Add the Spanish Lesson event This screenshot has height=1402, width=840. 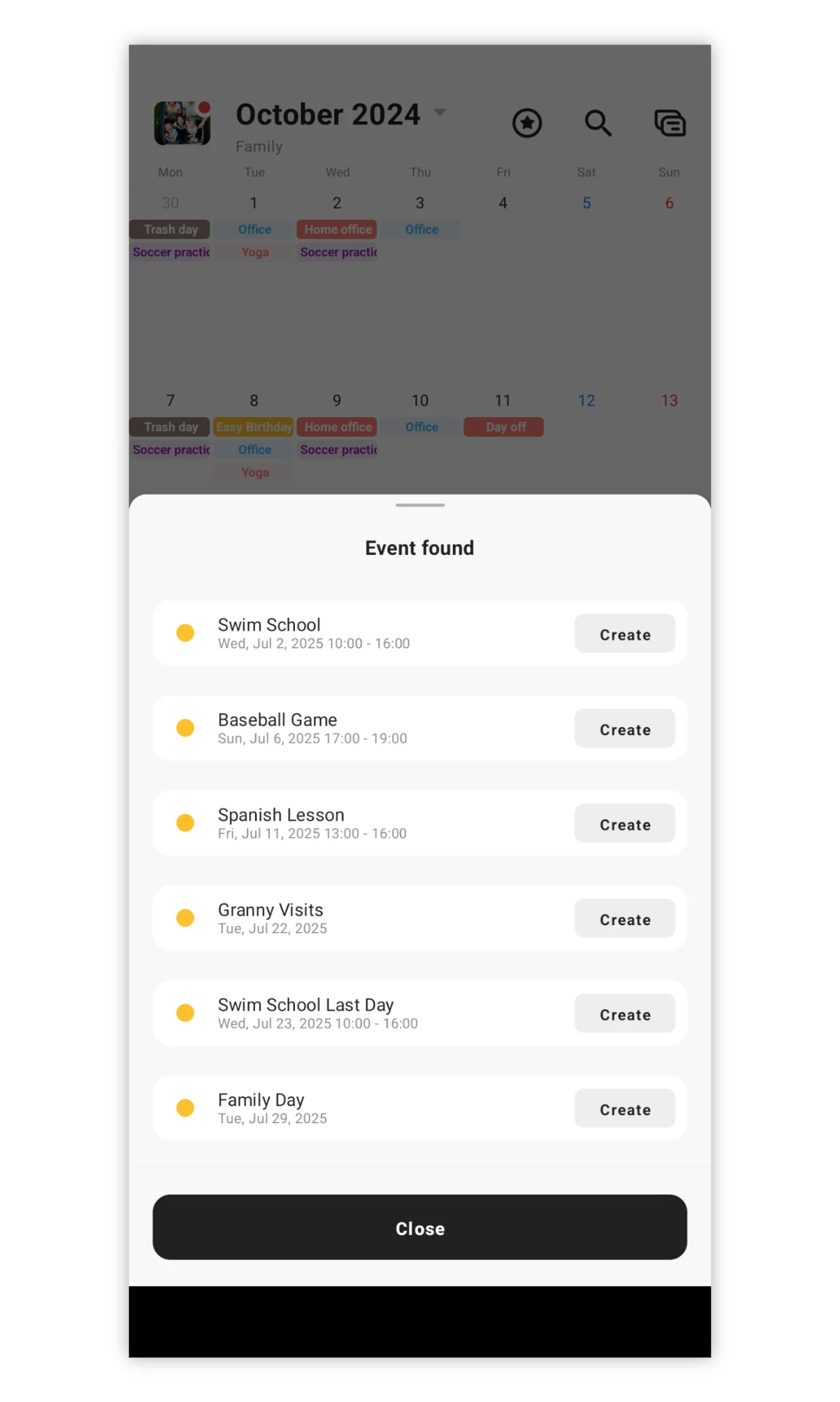pyautogui.click(x=624, y=823)
